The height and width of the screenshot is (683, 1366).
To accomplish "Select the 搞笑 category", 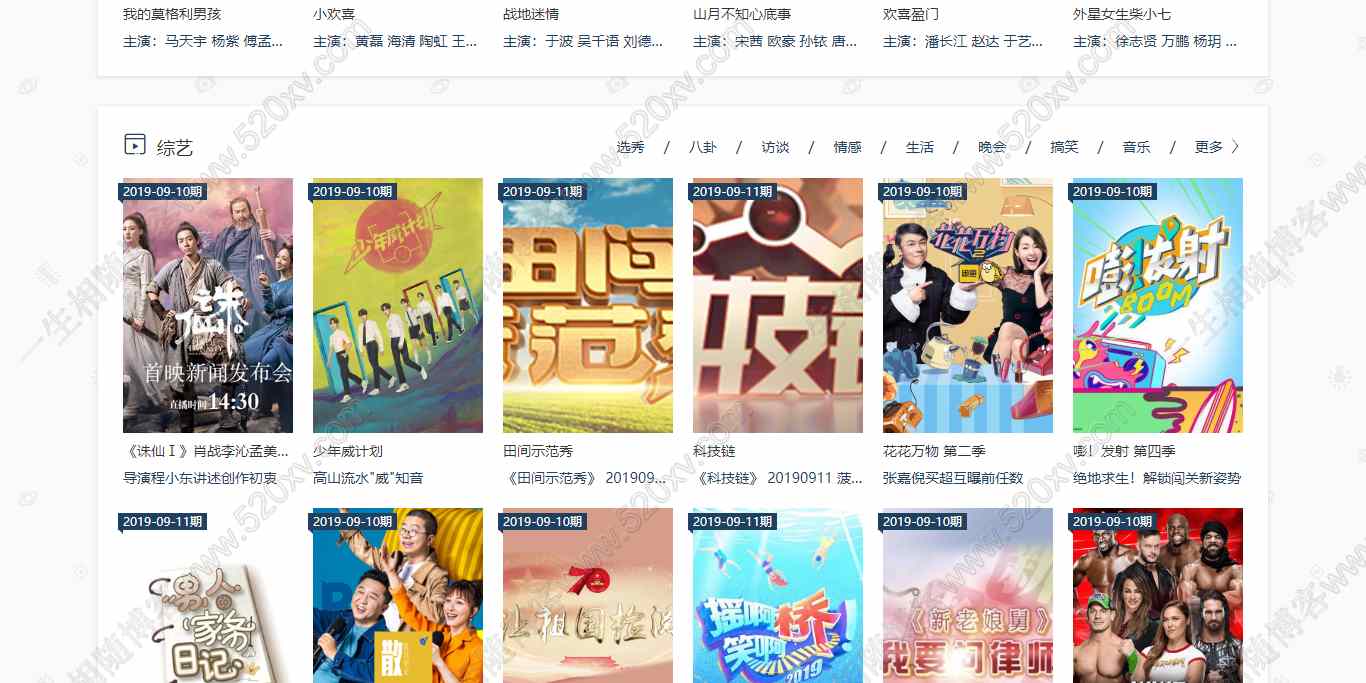I will 1064,147.
